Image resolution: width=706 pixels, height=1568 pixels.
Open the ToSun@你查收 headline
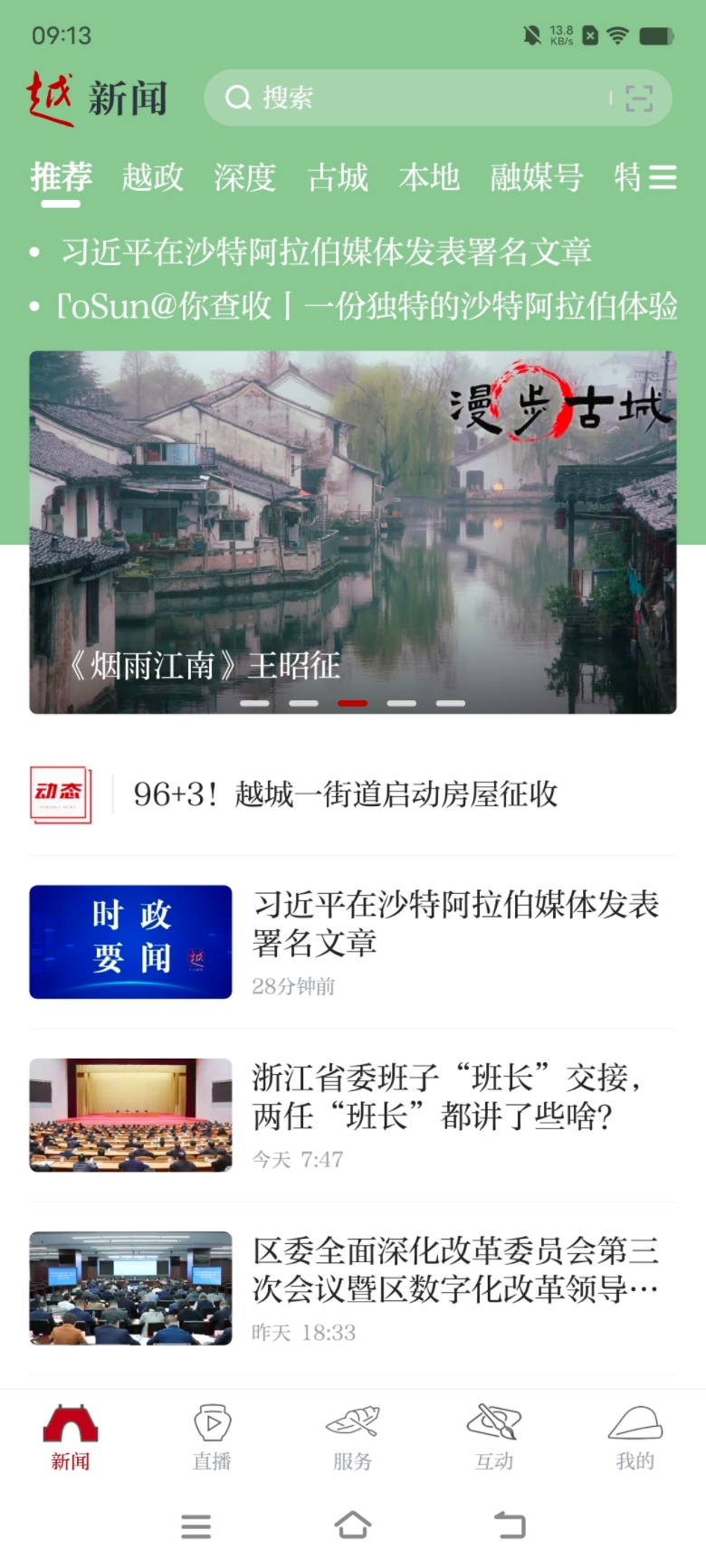[367, 306]
